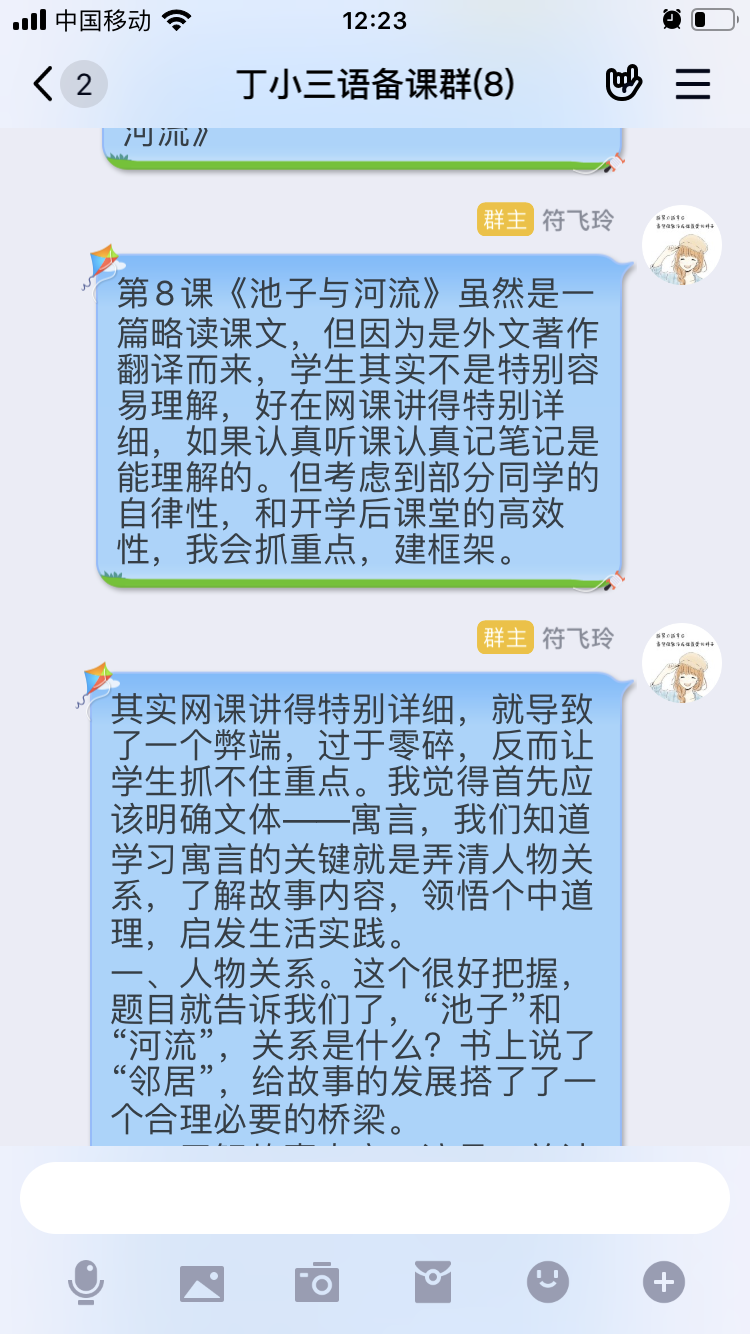View 符飞玲's avatar on the 第8课 message
750x1334 pixels.
682,245
